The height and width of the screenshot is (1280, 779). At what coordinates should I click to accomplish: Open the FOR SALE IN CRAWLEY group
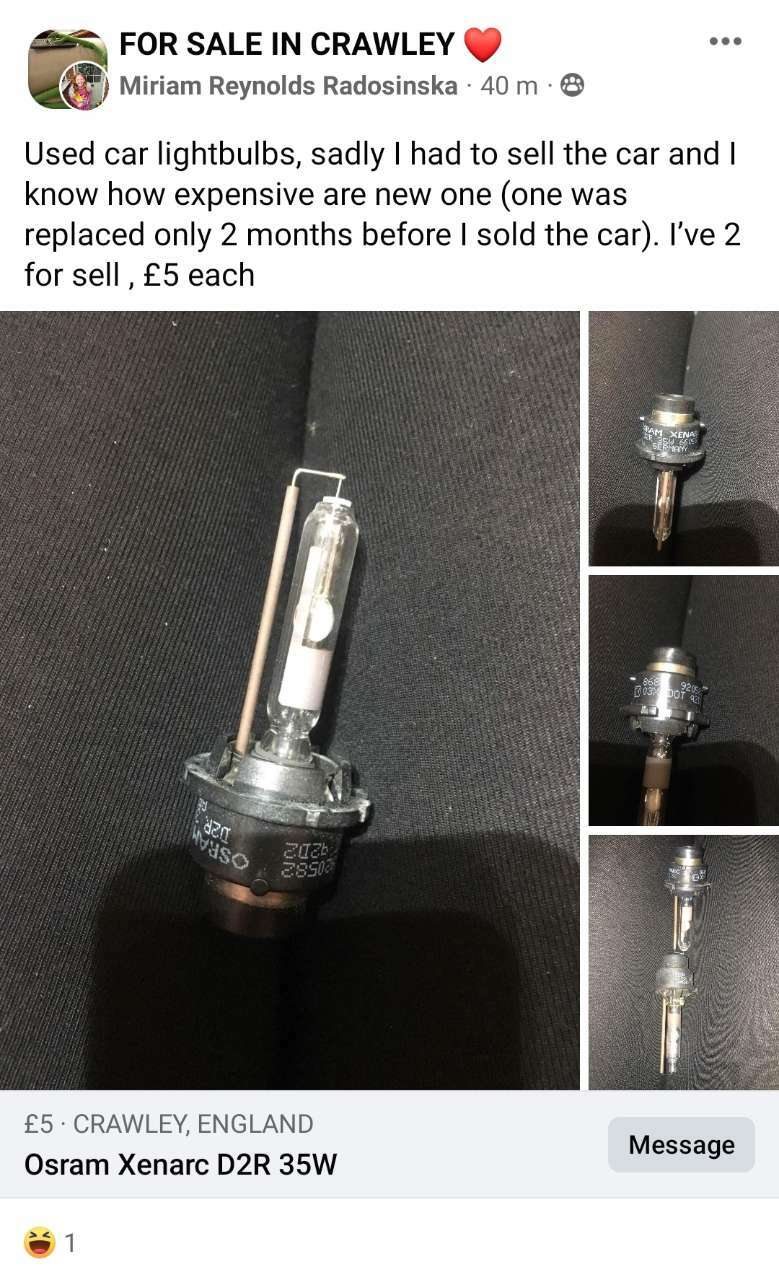coord(287,44)
